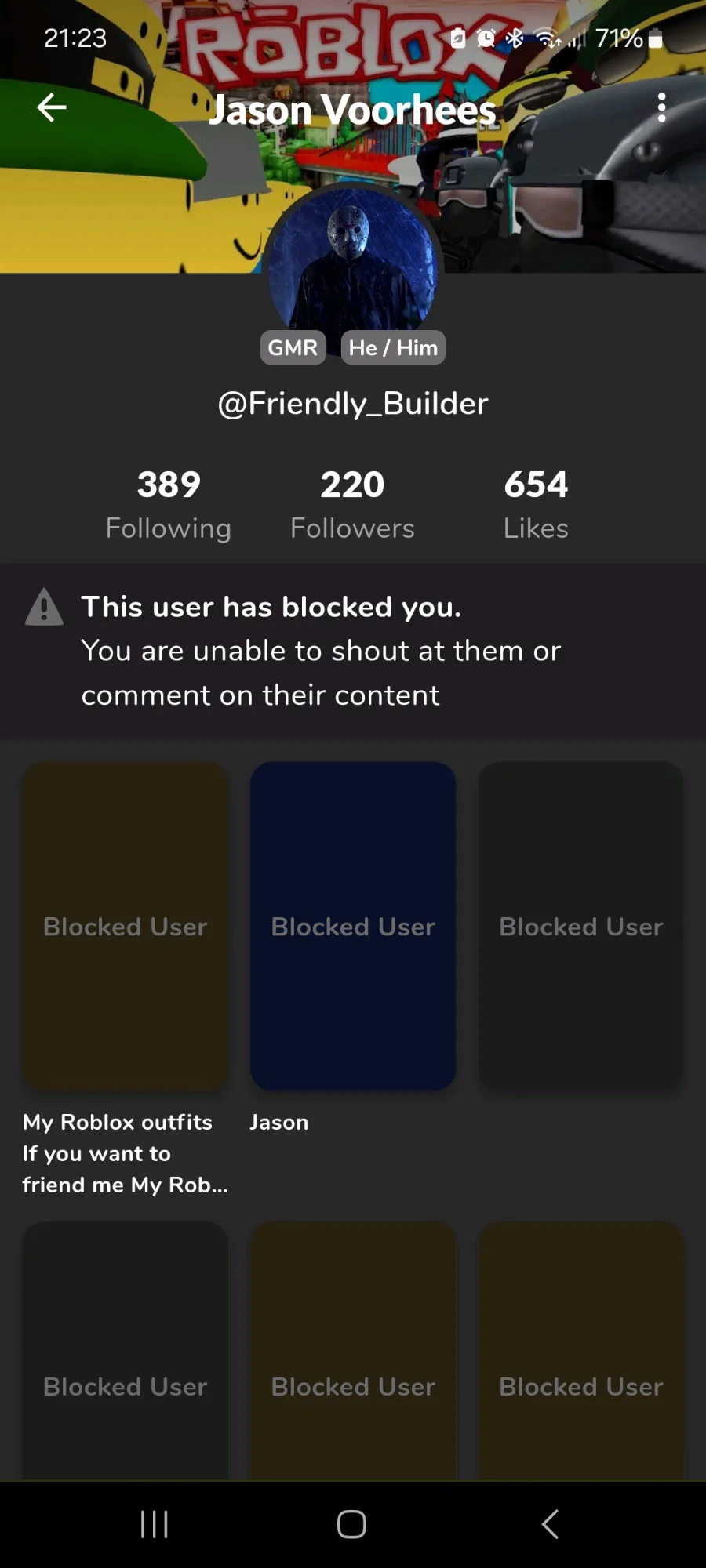Tap the GMR badge chip

[293, 347]
